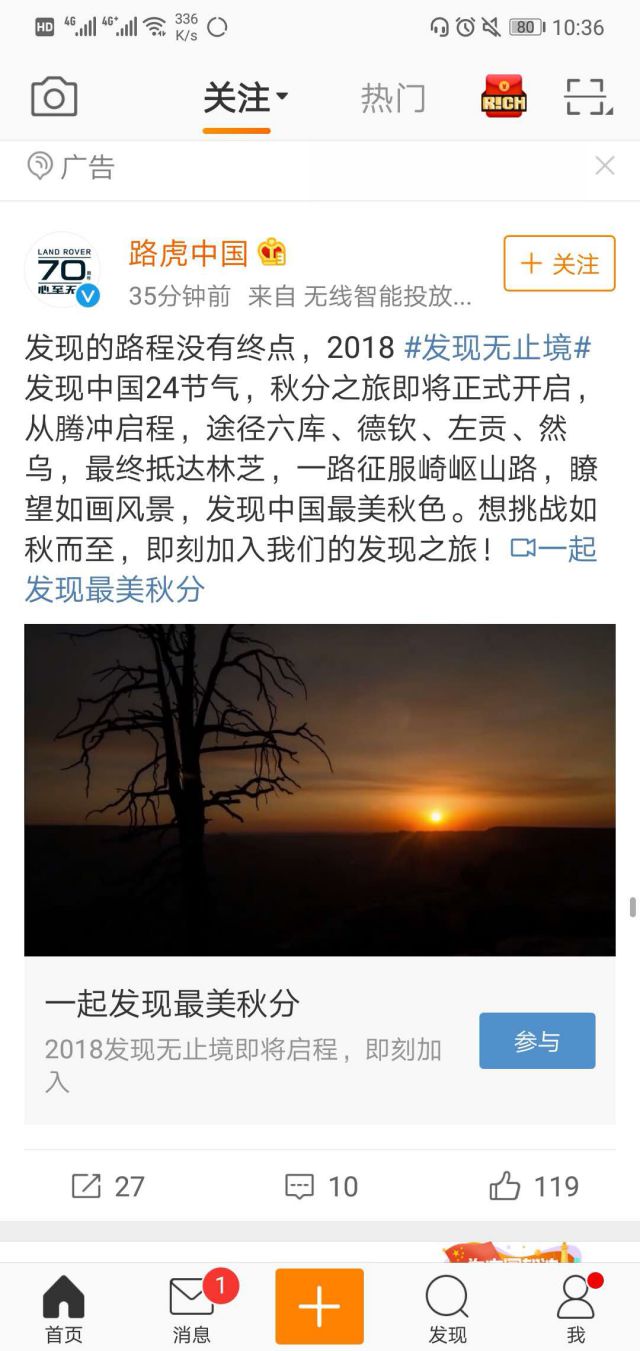Image resolution: width=640 pixels, height=1351 pixels.
Task: Switch to the 发现 tab
Action: [x=447, y=1308]
